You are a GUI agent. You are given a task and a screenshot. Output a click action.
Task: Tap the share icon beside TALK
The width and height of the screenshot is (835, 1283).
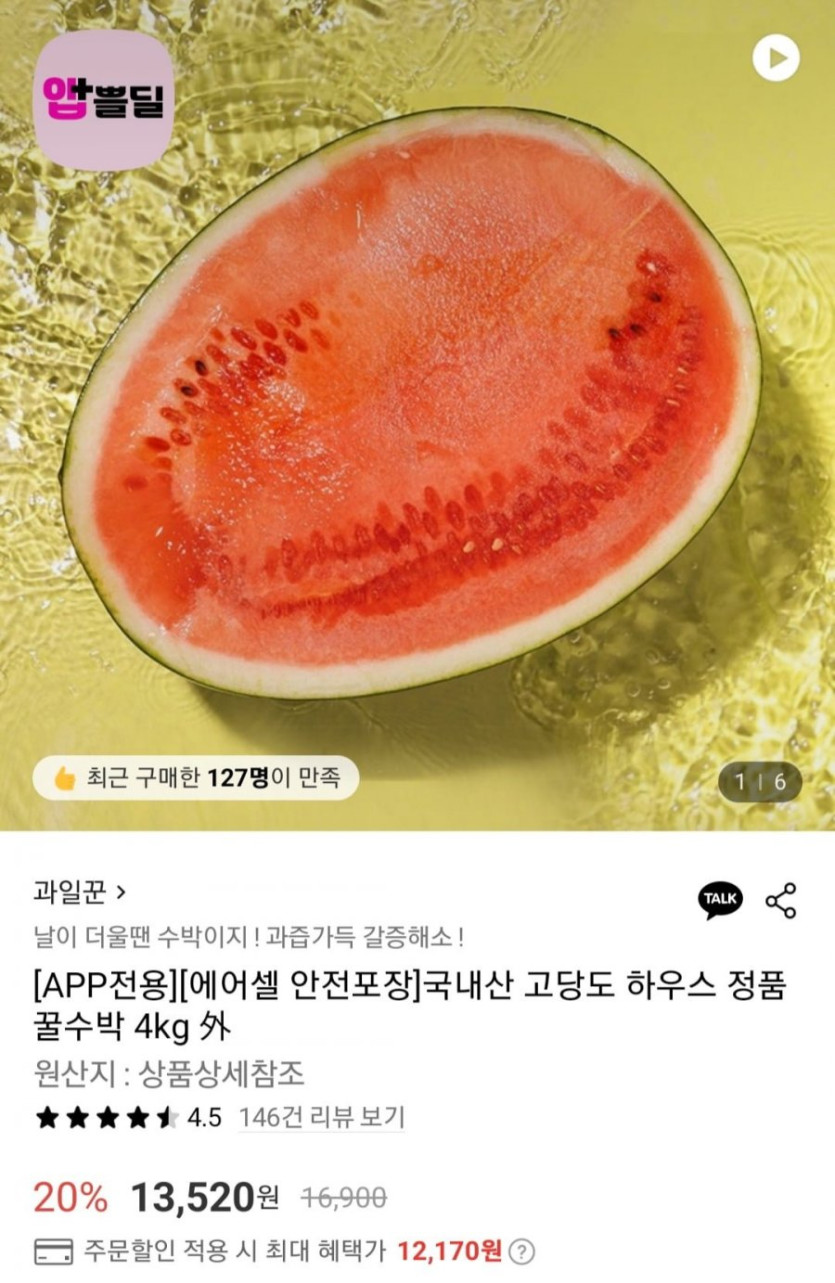[784, 898]
